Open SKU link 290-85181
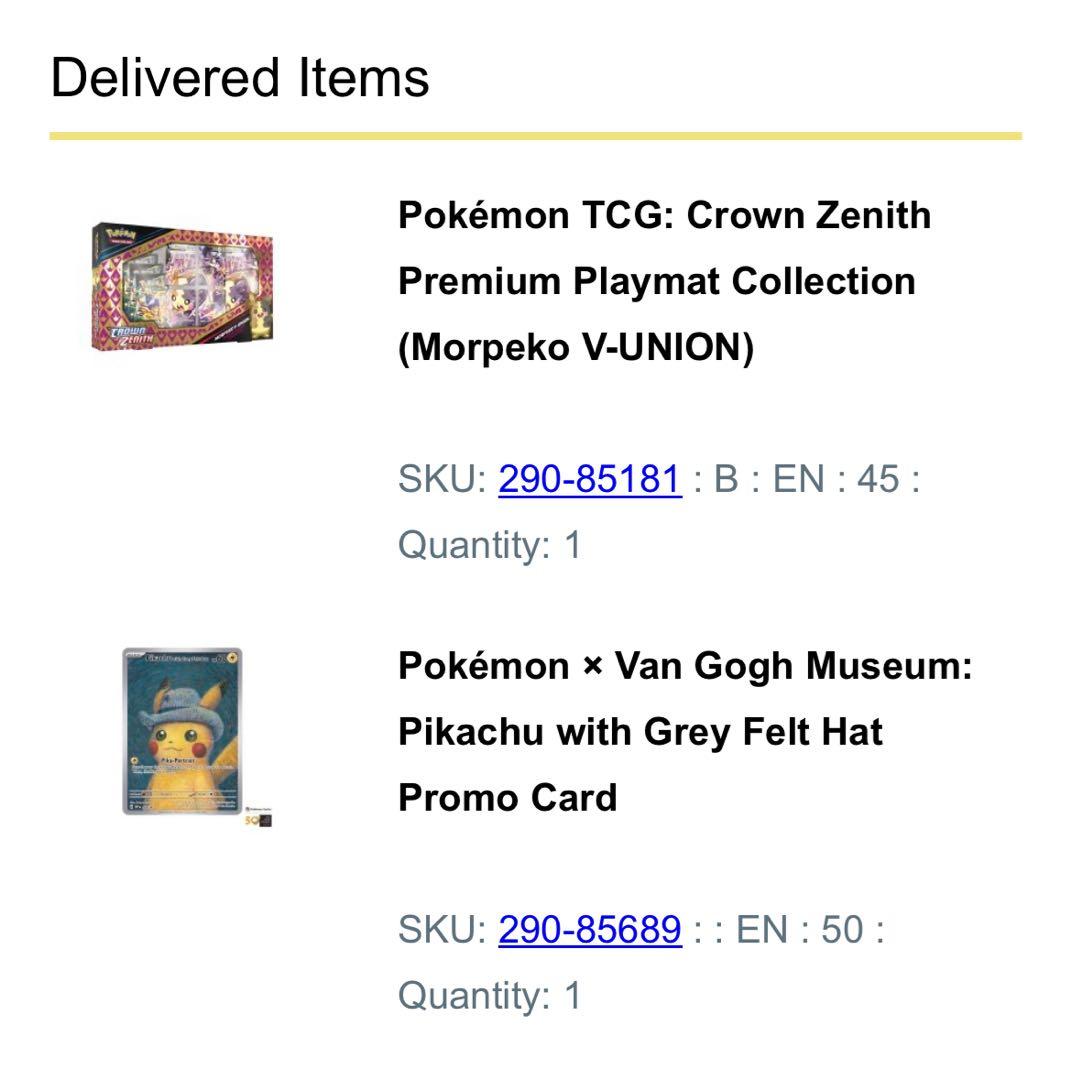This screenshot has height=1080, width=1072. (589, 479)
